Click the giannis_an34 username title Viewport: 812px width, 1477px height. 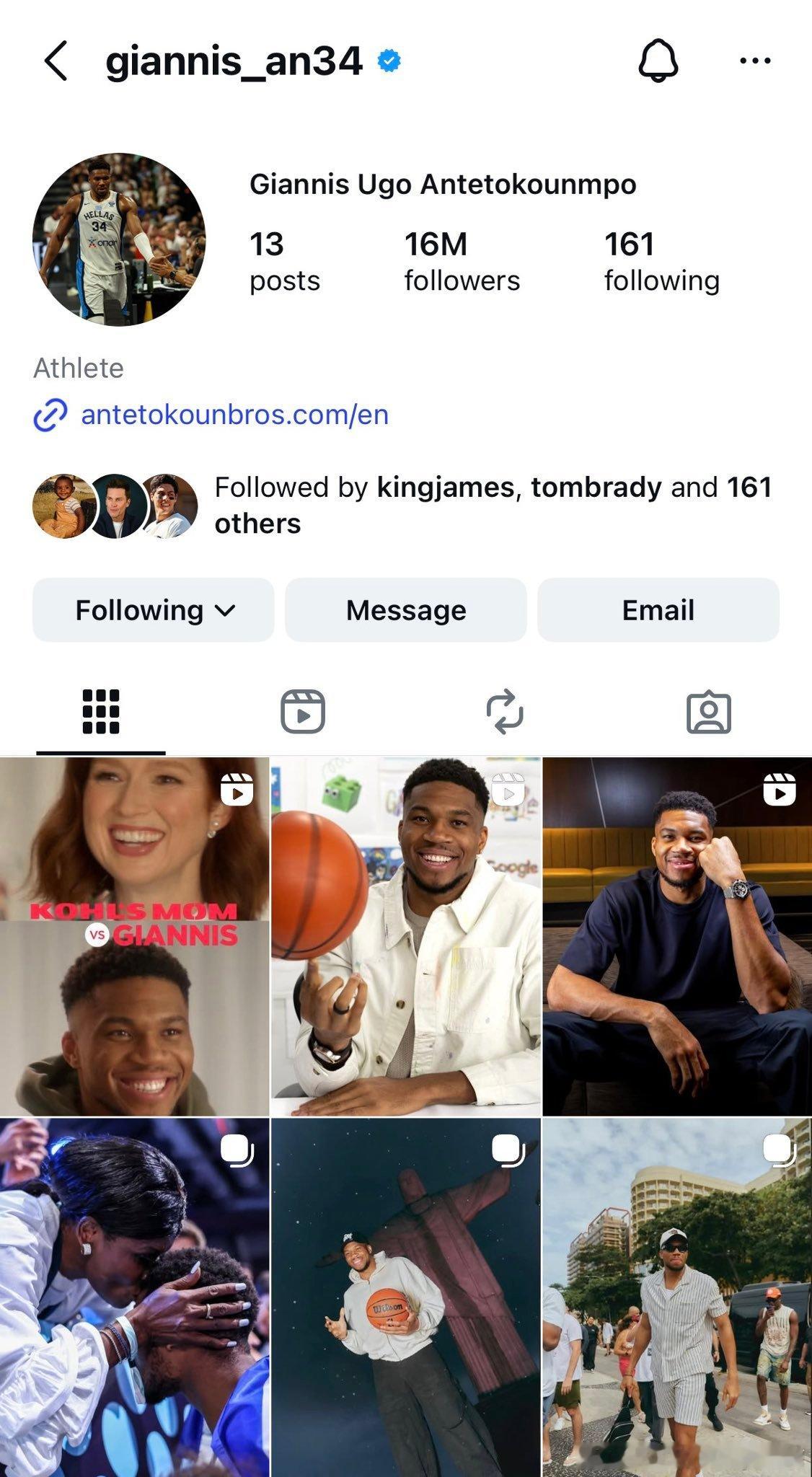click(x=232, y=62)
